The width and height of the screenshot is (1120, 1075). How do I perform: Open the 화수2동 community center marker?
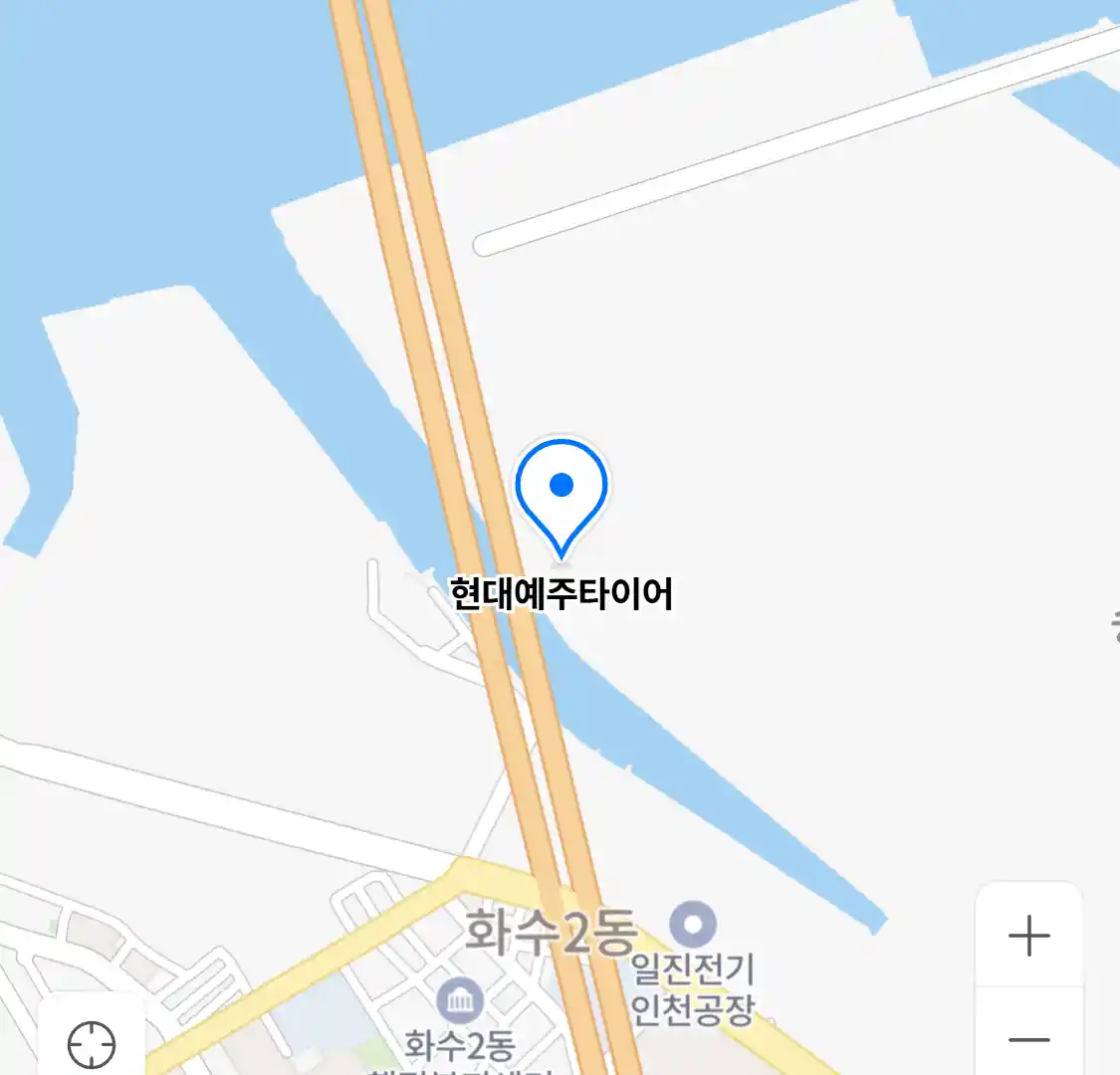pos(459,1001)
